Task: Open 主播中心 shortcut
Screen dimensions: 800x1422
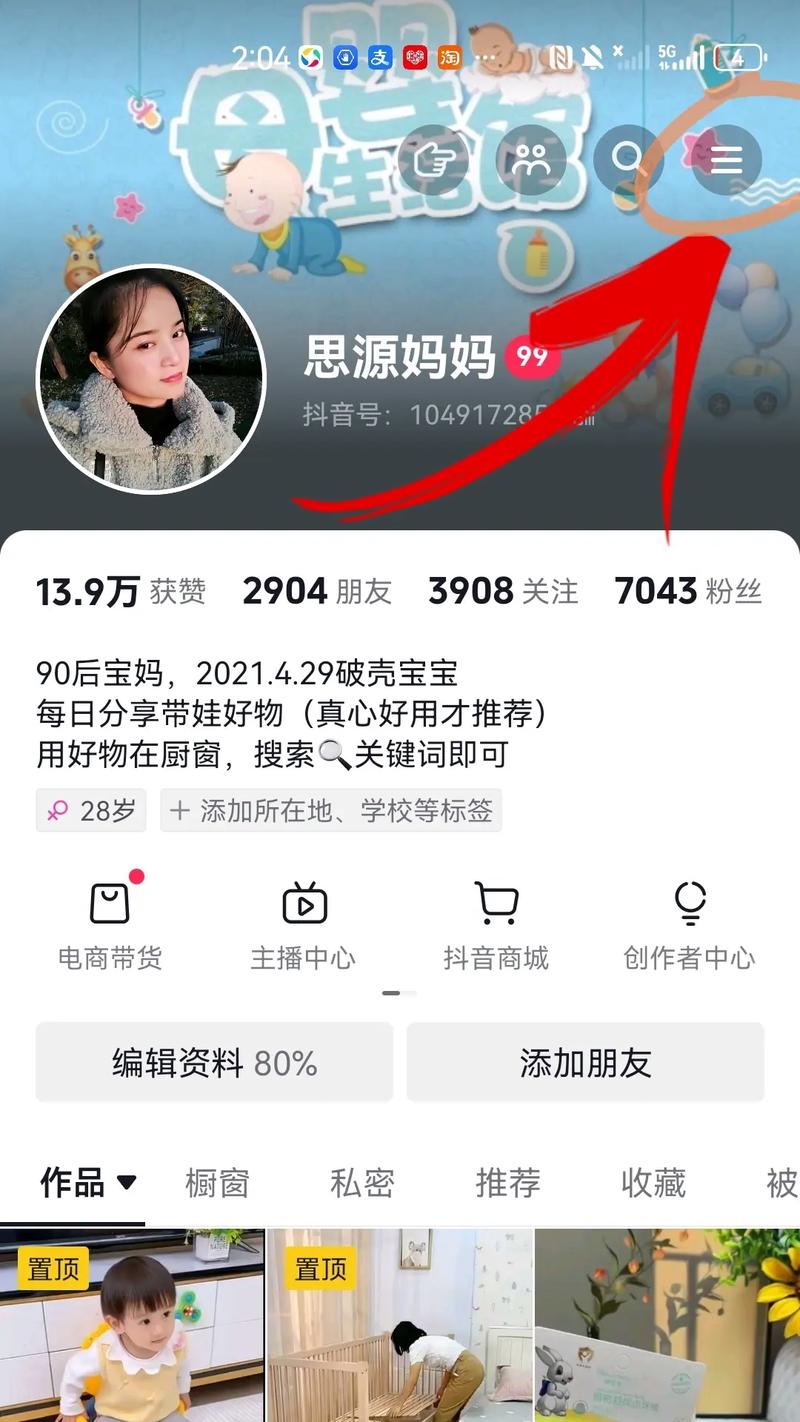Action: 303,925
